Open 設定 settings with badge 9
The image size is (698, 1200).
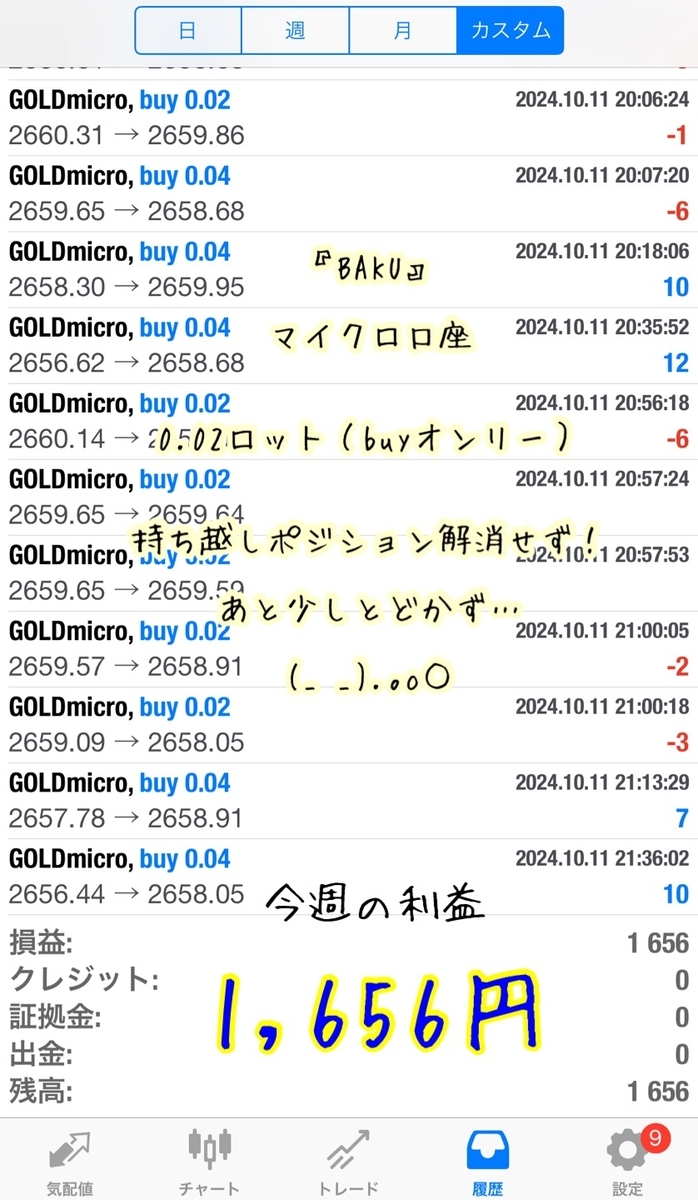coord(627,1160)
